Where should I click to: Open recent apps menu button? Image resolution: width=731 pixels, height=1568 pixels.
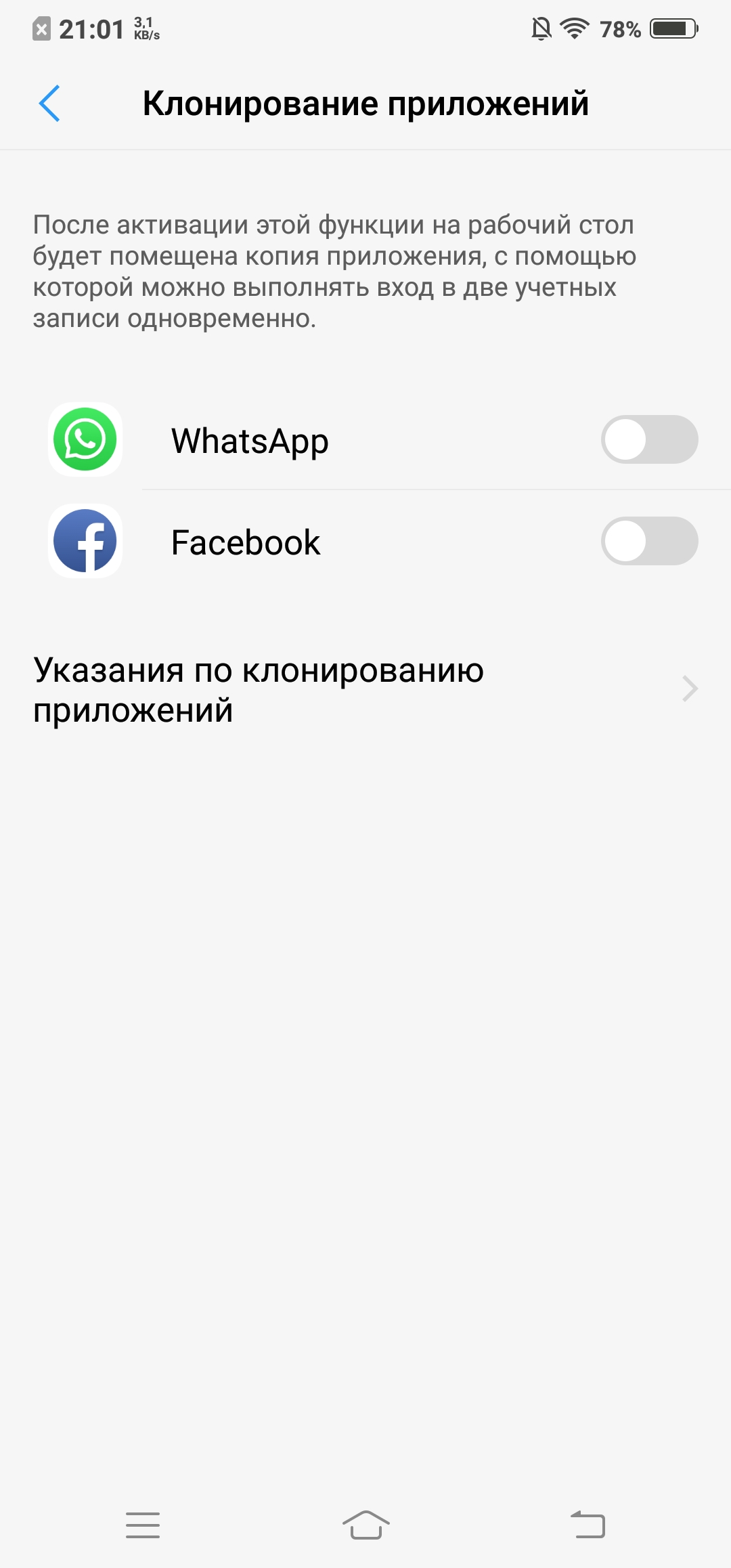point(143,1525)
